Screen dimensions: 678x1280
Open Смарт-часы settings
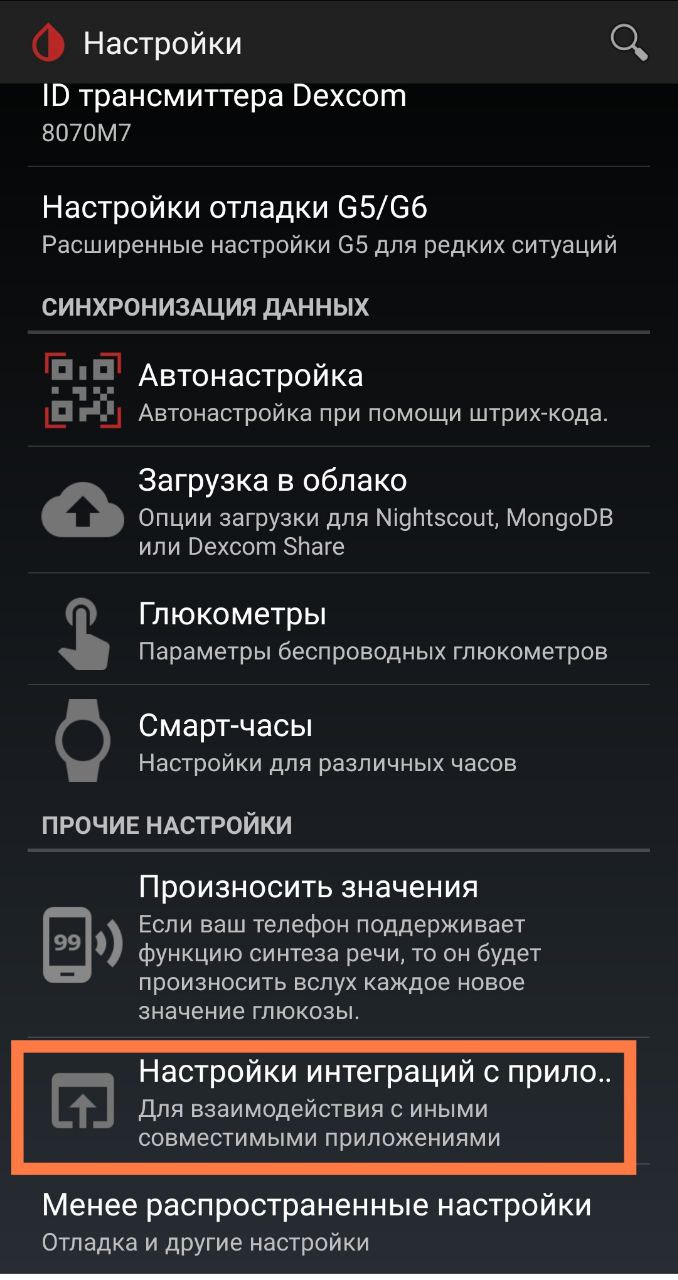tap(339, 741)
